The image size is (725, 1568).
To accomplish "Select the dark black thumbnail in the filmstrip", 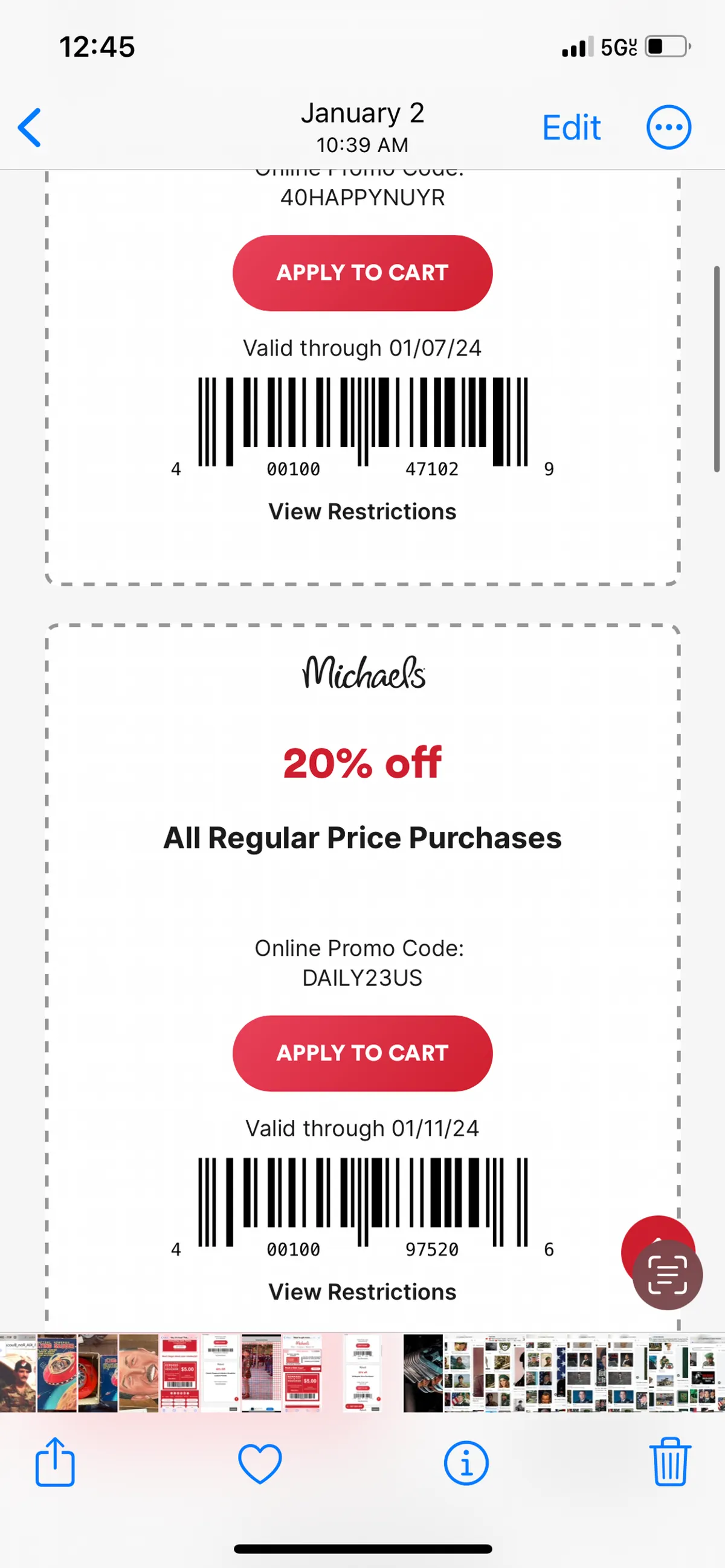I will tap(423, 1373).
